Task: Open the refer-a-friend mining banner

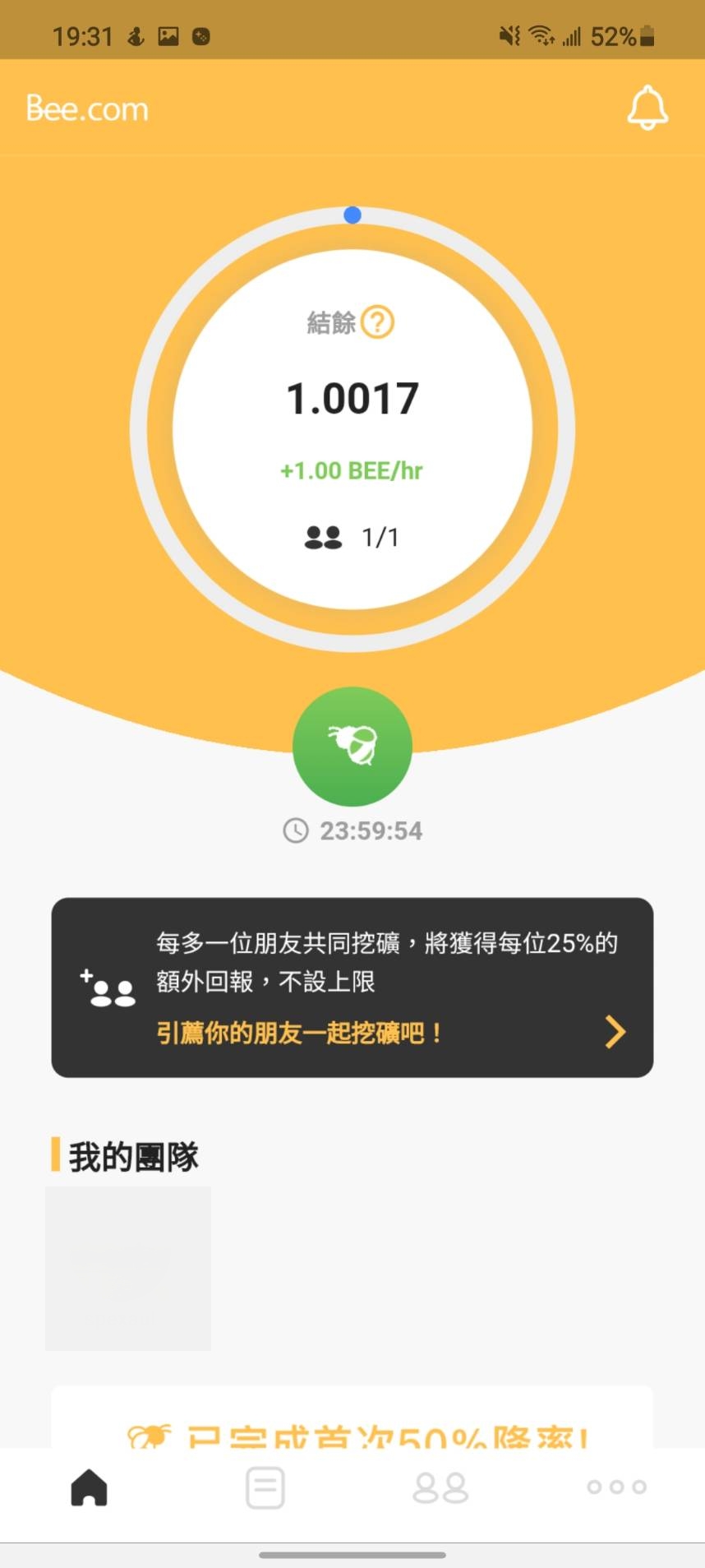Action: coord(352,988)
